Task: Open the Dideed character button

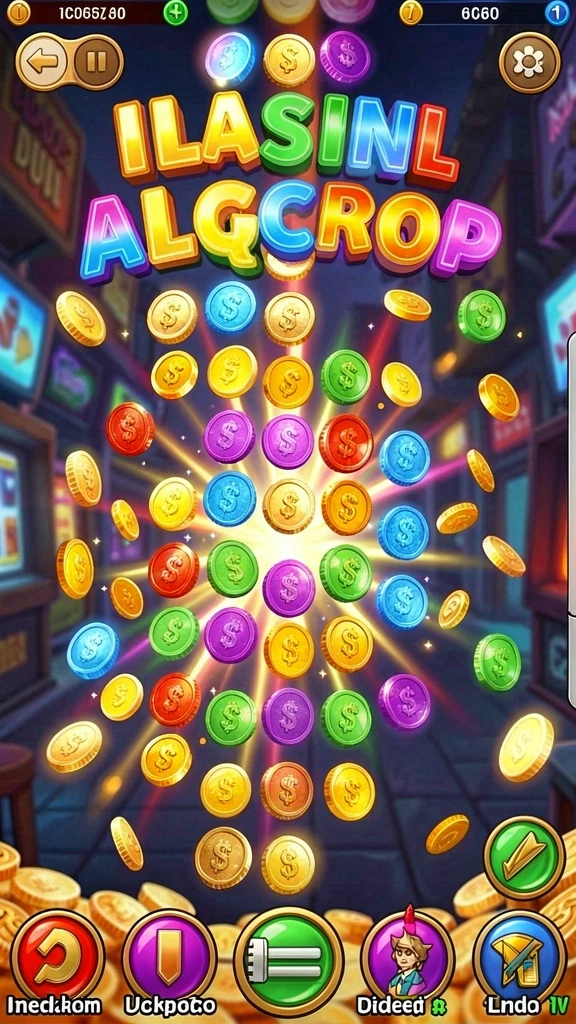Action: coord(408,955)
